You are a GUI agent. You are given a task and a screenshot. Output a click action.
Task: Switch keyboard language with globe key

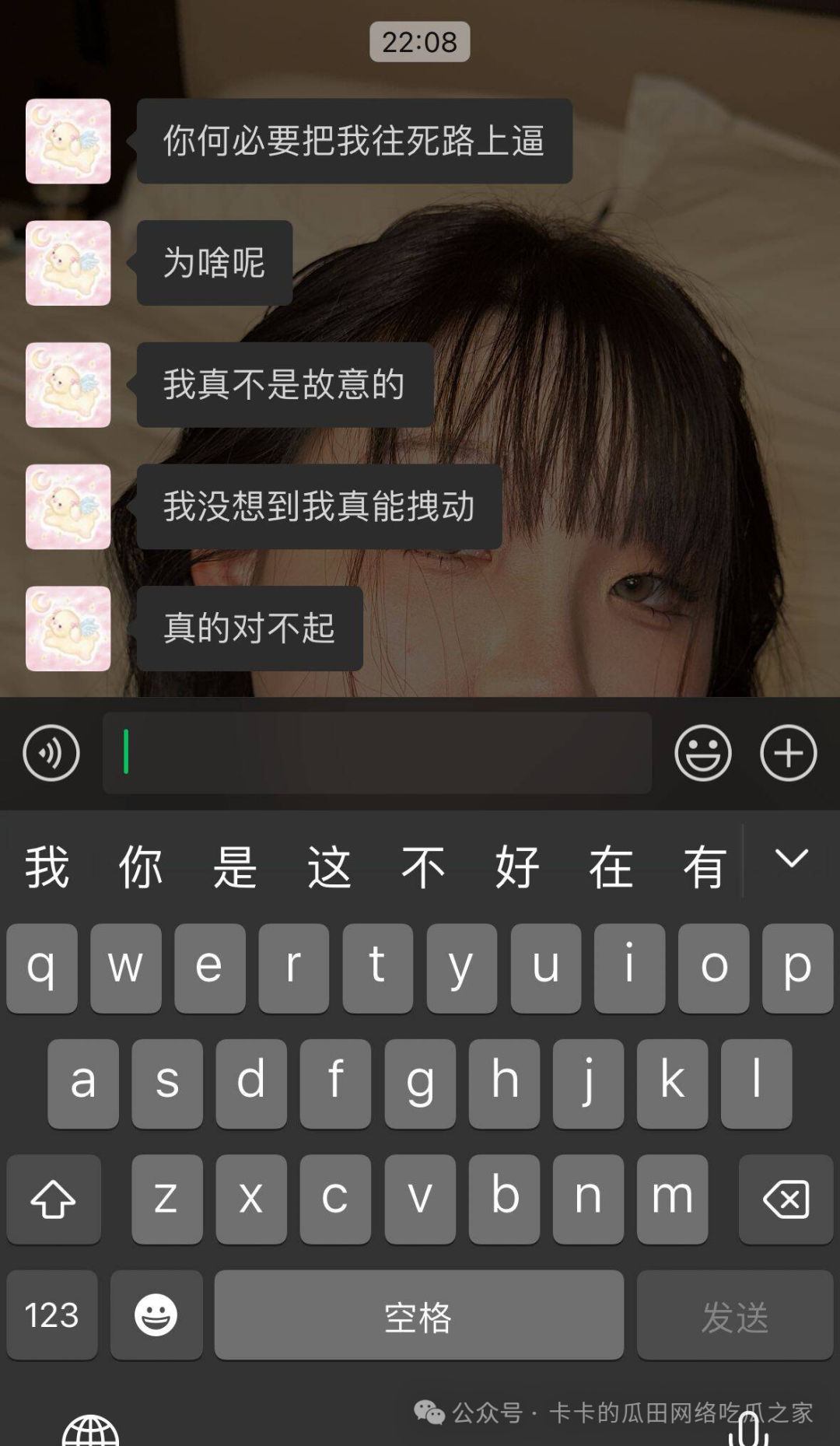click(90, 1430)
